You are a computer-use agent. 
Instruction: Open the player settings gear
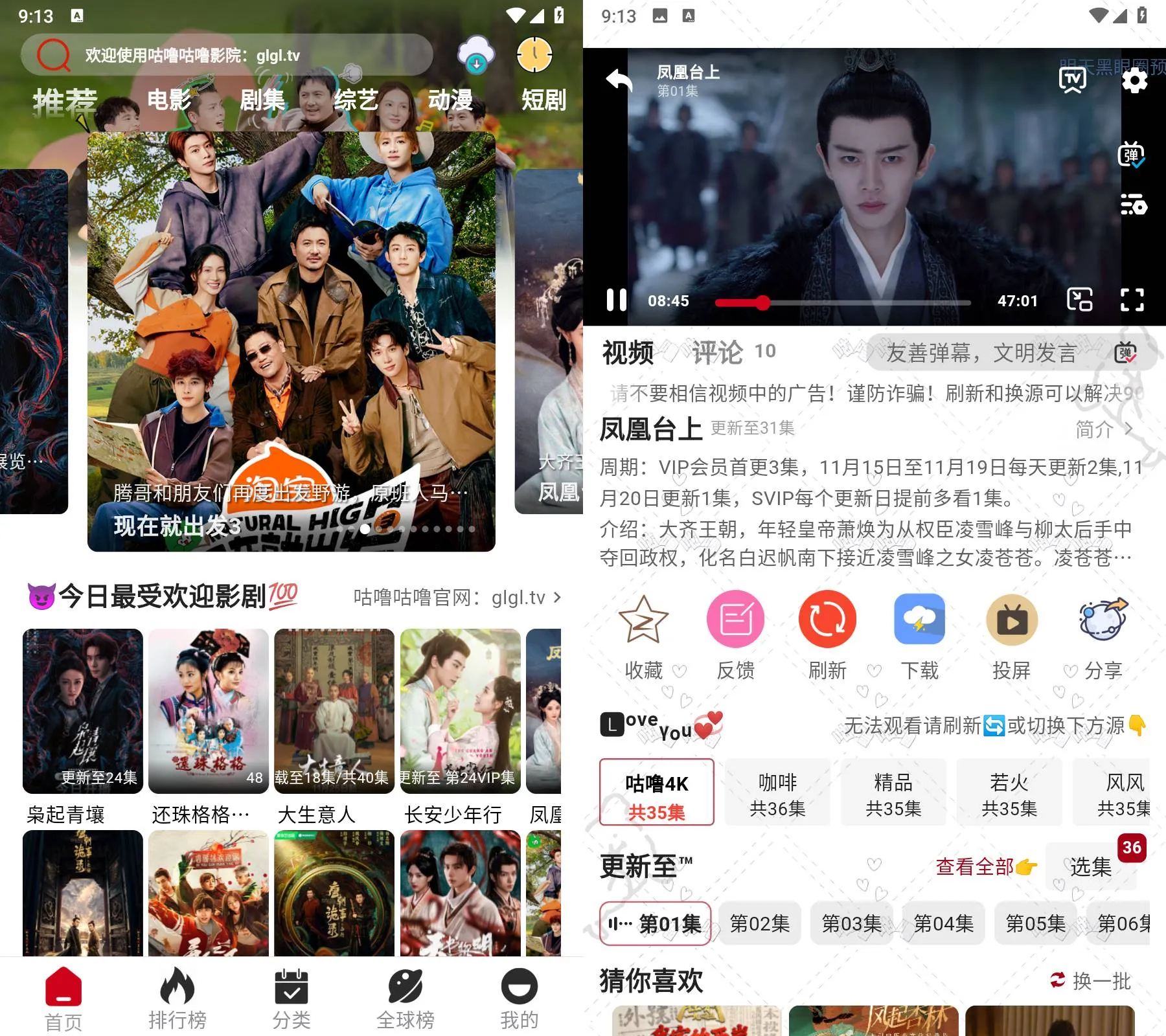(1134, 80)
